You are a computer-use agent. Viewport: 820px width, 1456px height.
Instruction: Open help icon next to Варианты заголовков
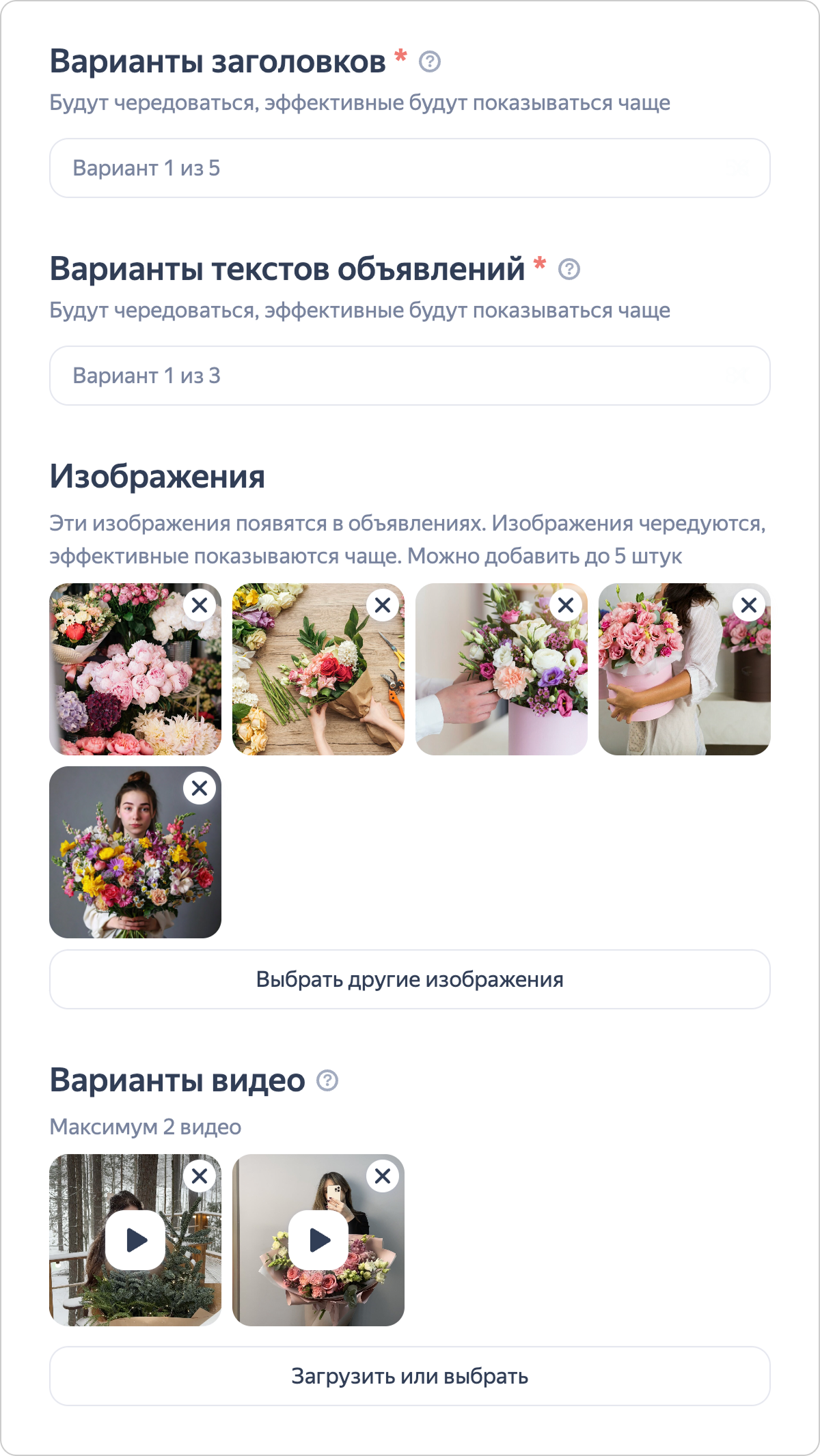coord(429,62)
